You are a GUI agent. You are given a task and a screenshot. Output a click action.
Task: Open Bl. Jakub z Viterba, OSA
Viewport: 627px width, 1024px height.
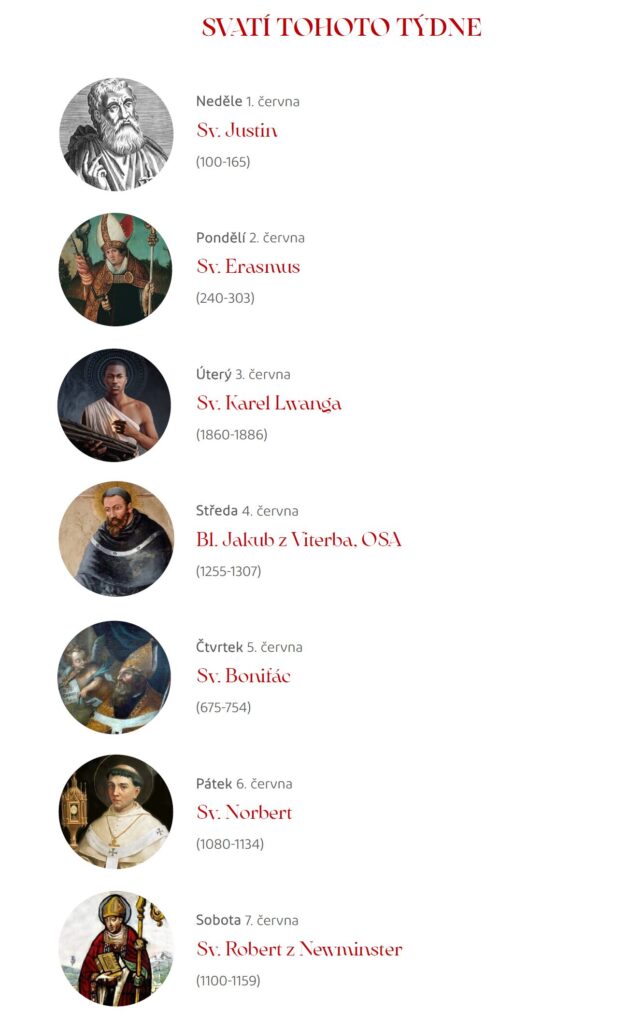click(299, 539)
